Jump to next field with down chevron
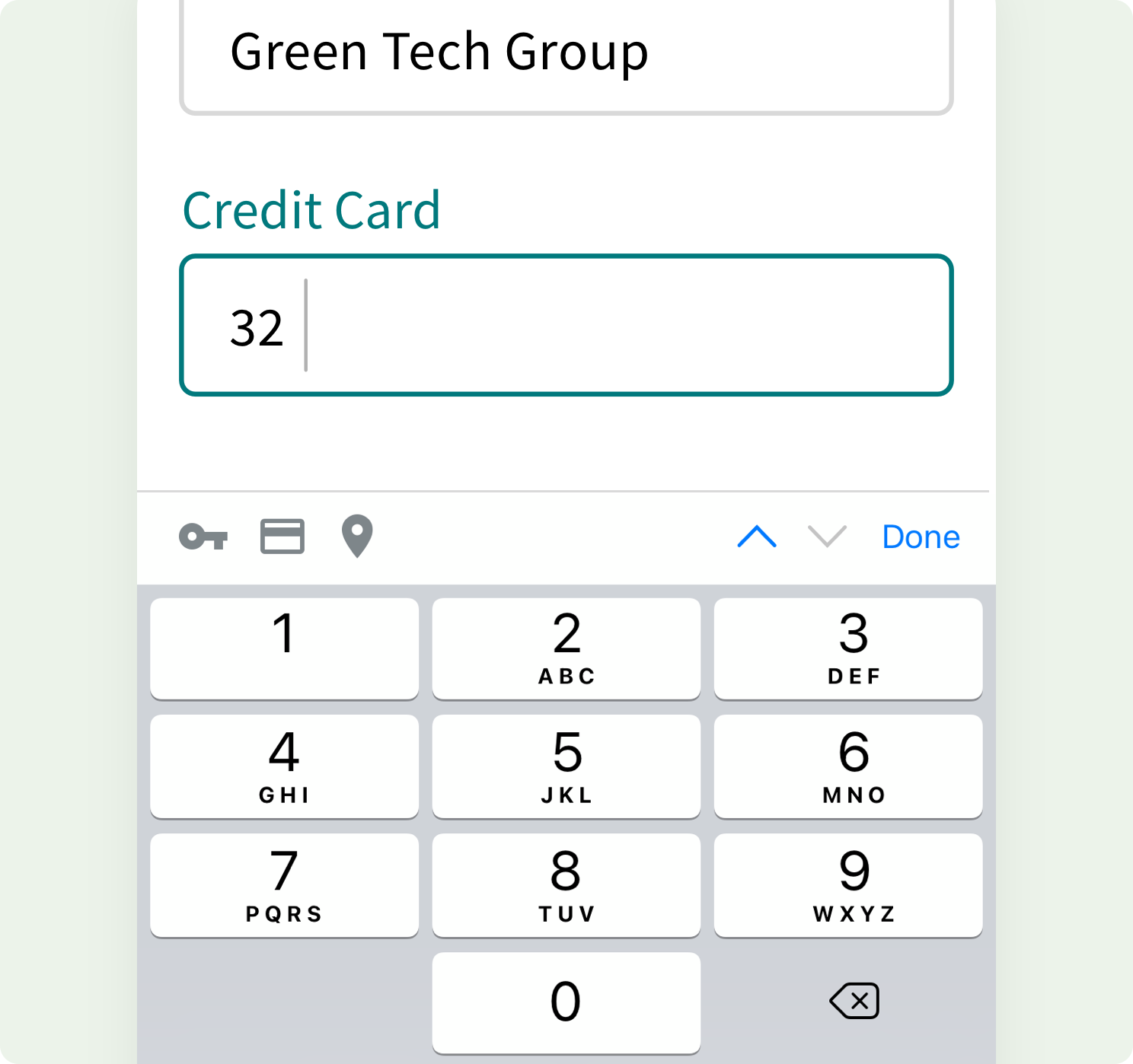 coord(827,537)
